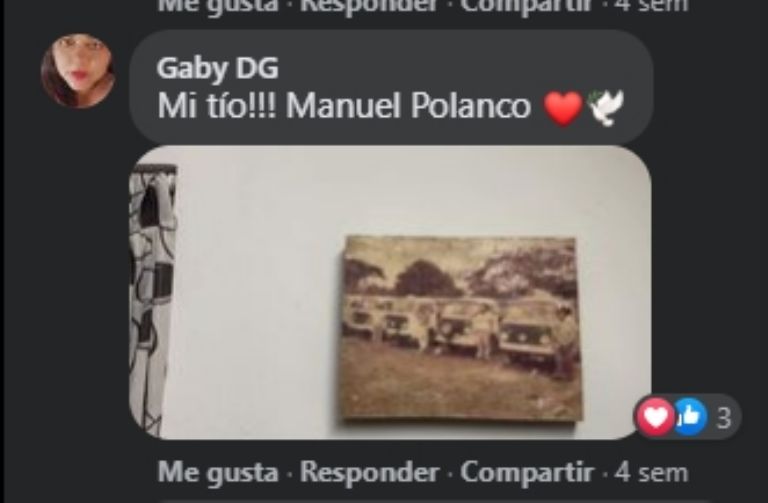Image resolution: width=768 pixels, height=503 pixels.
Task: Open Gaby DG's profile picture
Action: click(x=77, y=71)
